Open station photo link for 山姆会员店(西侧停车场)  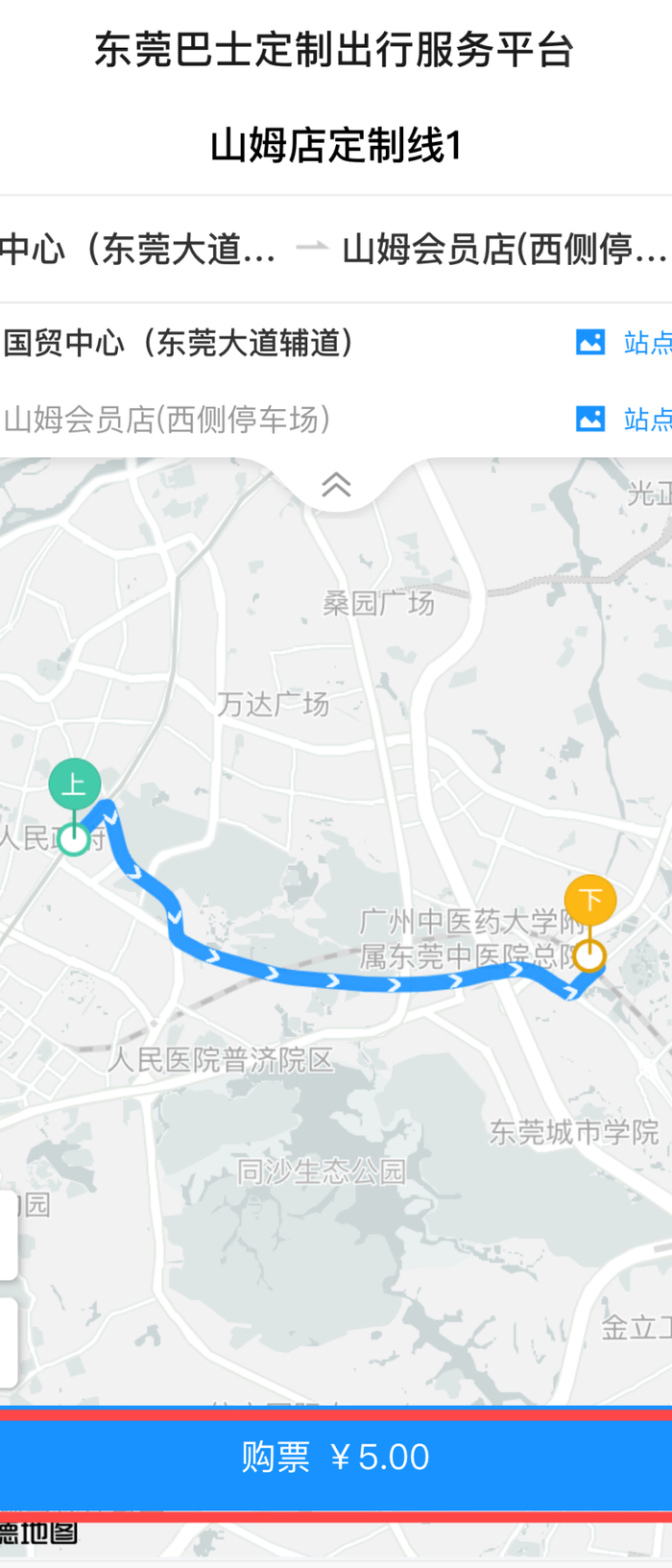click(x=624, y=419)
